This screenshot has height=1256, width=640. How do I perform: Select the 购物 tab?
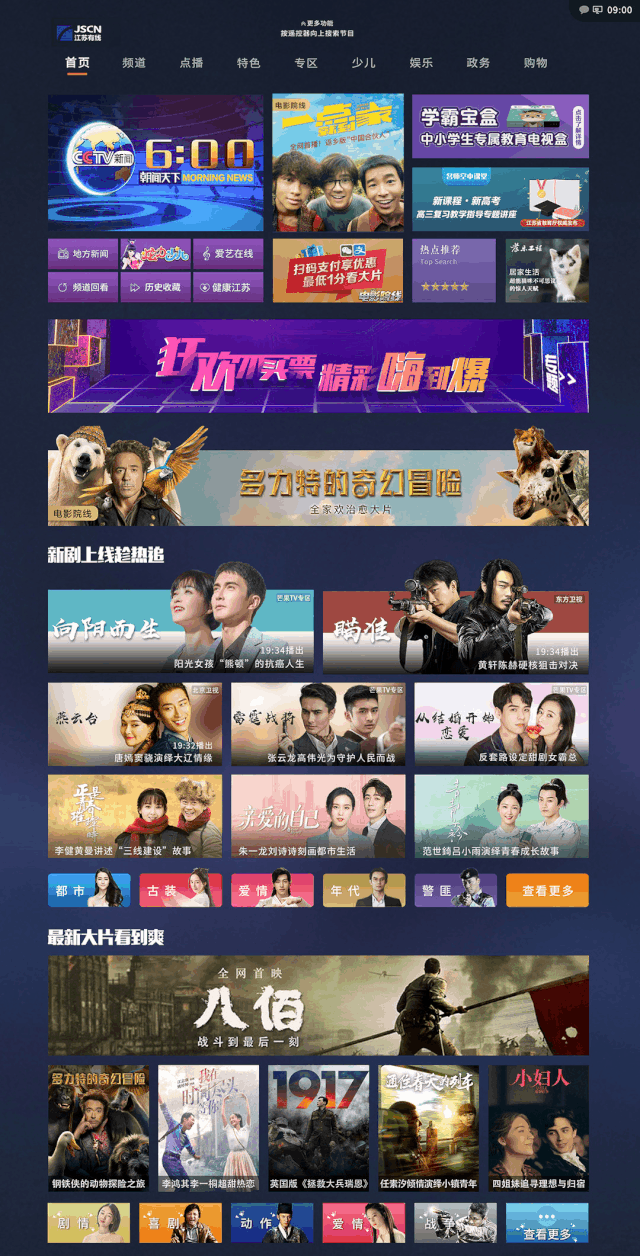coord(535,63)
